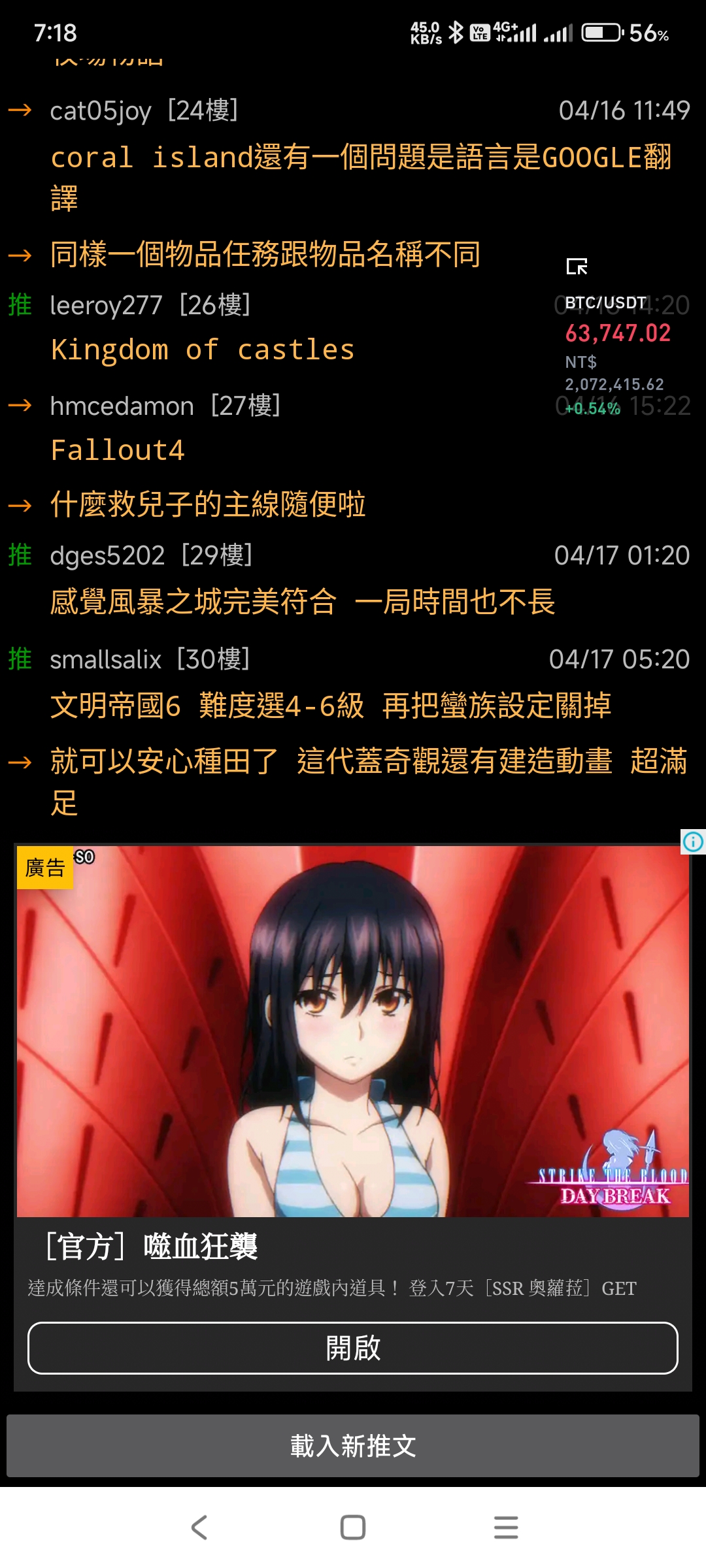The width and height of the screenshot is (706, 1568).
Task: Go back with the system back button
Action: coord(199,1527)
